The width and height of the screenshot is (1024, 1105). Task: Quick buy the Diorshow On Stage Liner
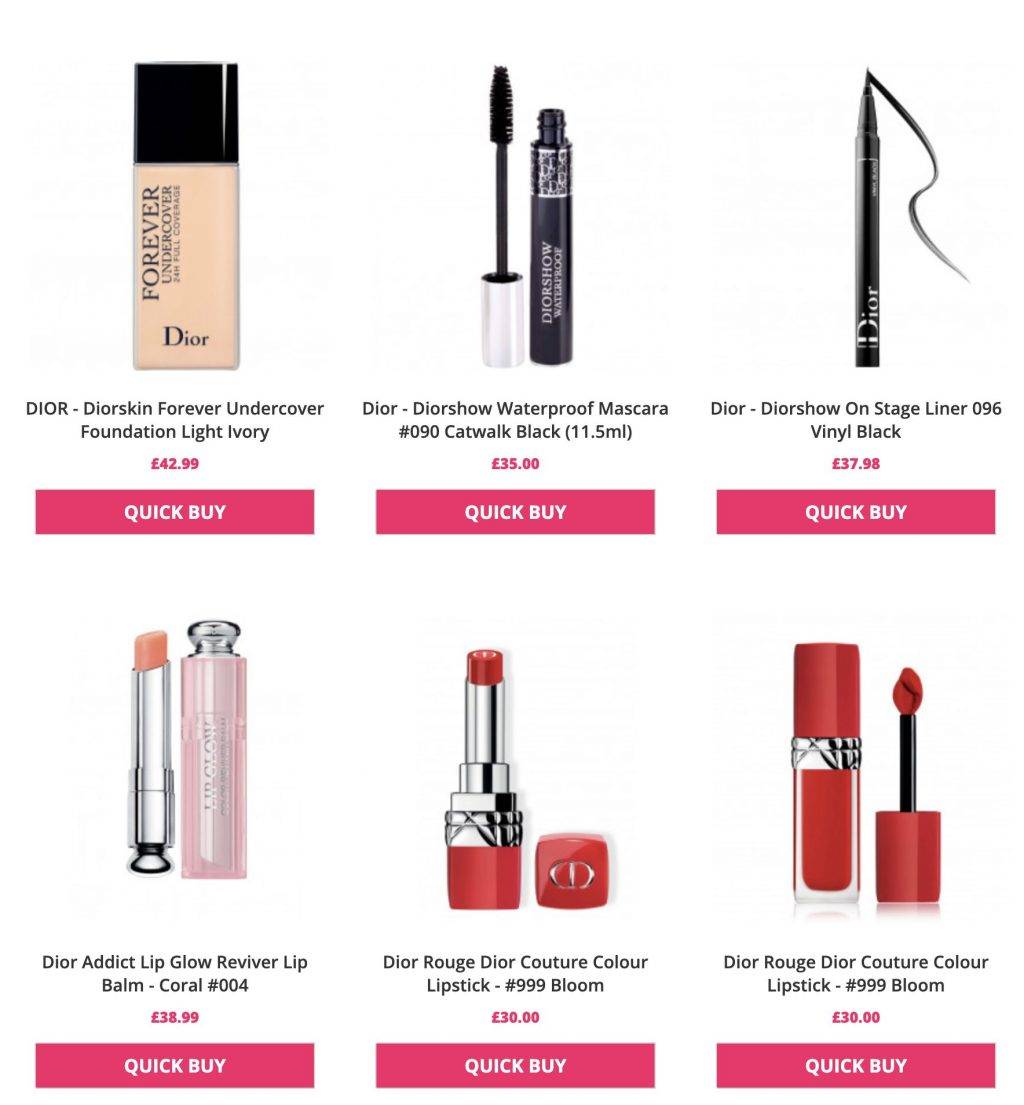click(855, 512)
